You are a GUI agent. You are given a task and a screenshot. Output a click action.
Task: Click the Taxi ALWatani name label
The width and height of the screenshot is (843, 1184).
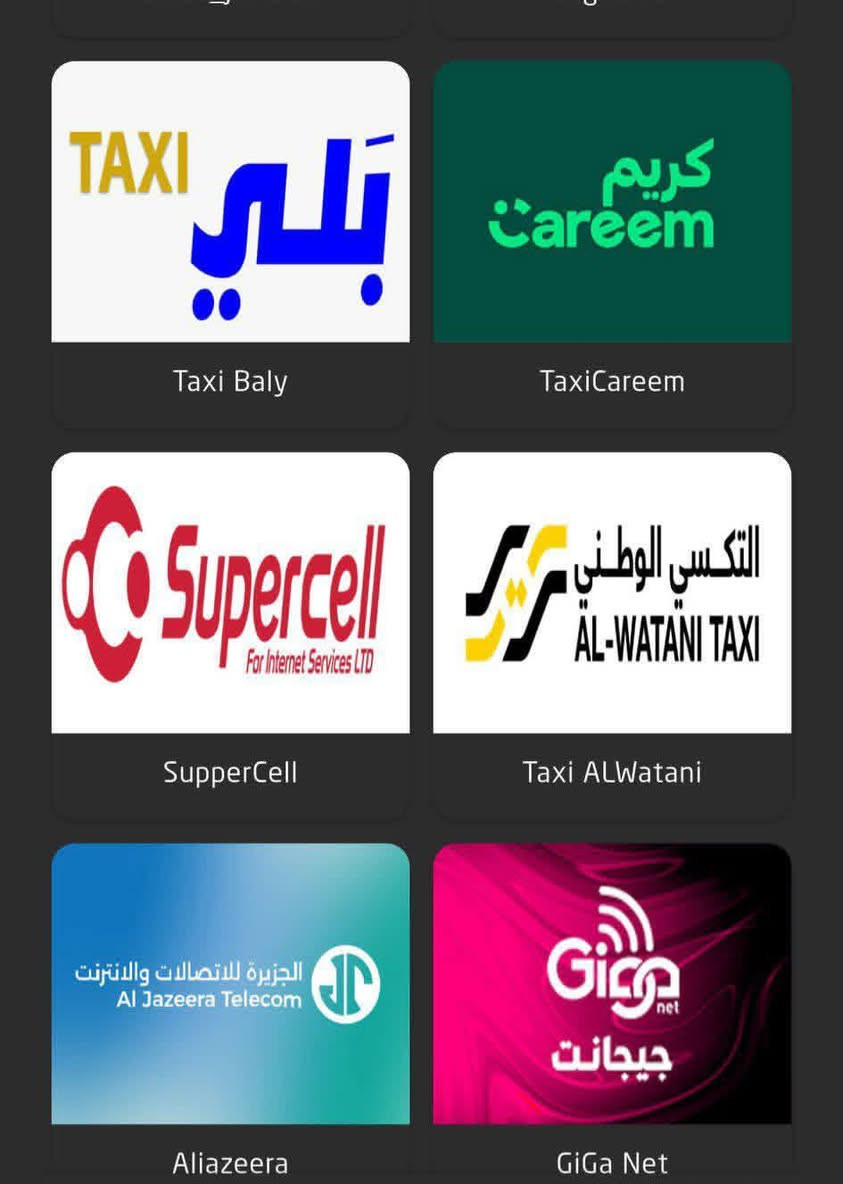(x=611, y=772)
